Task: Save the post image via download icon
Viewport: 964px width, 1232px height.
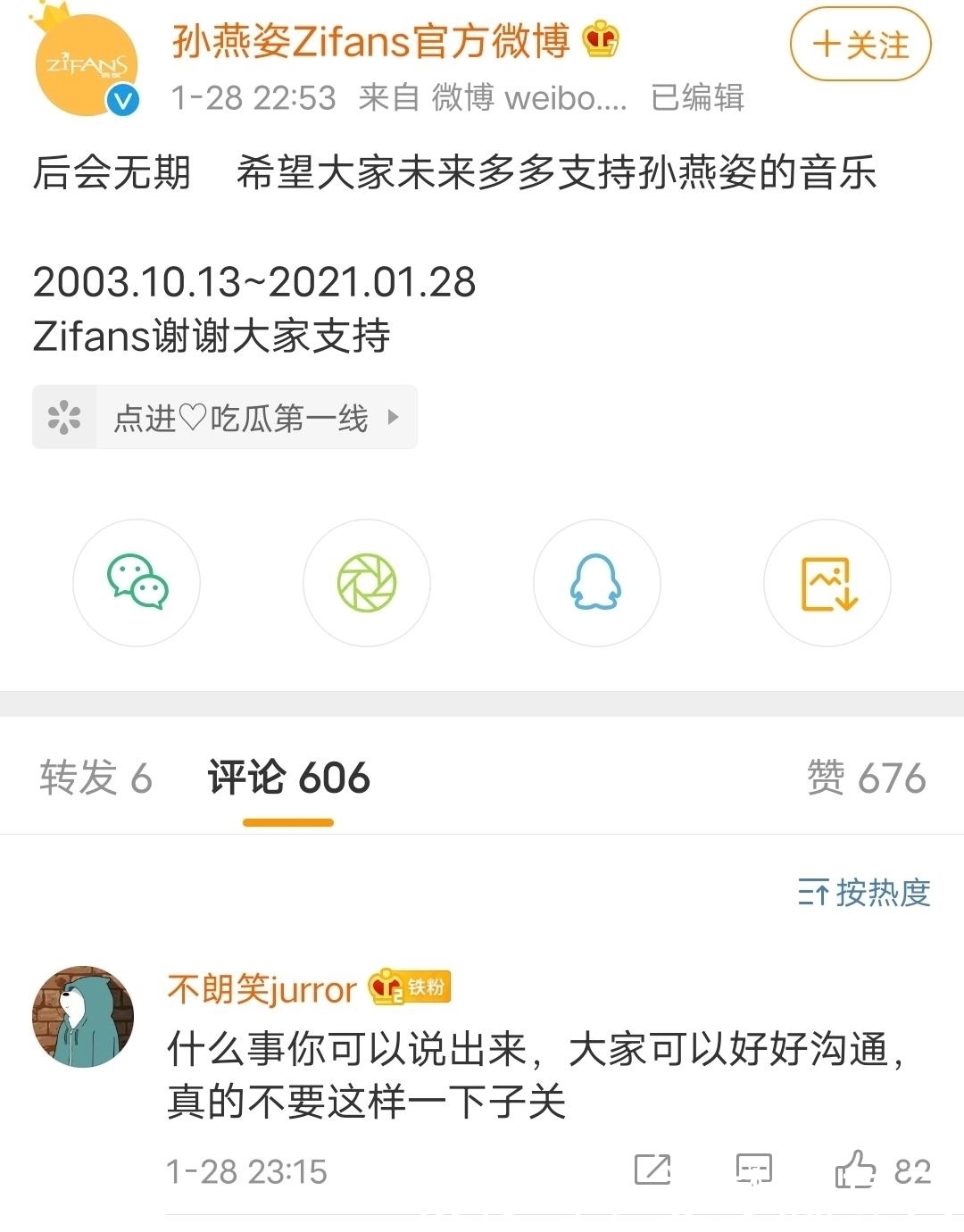Action: click(827, 583)
